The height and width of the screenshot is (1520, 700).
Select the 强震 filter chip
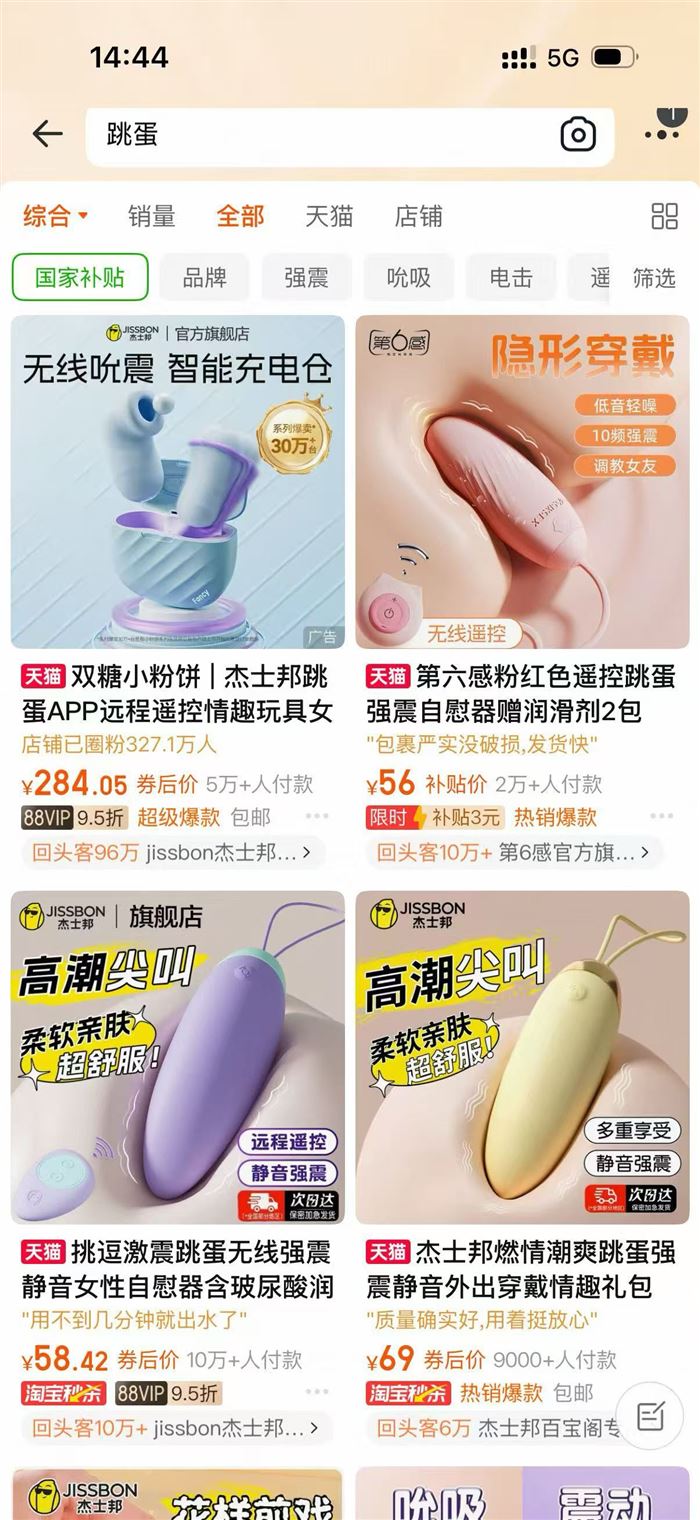(306, 278)
